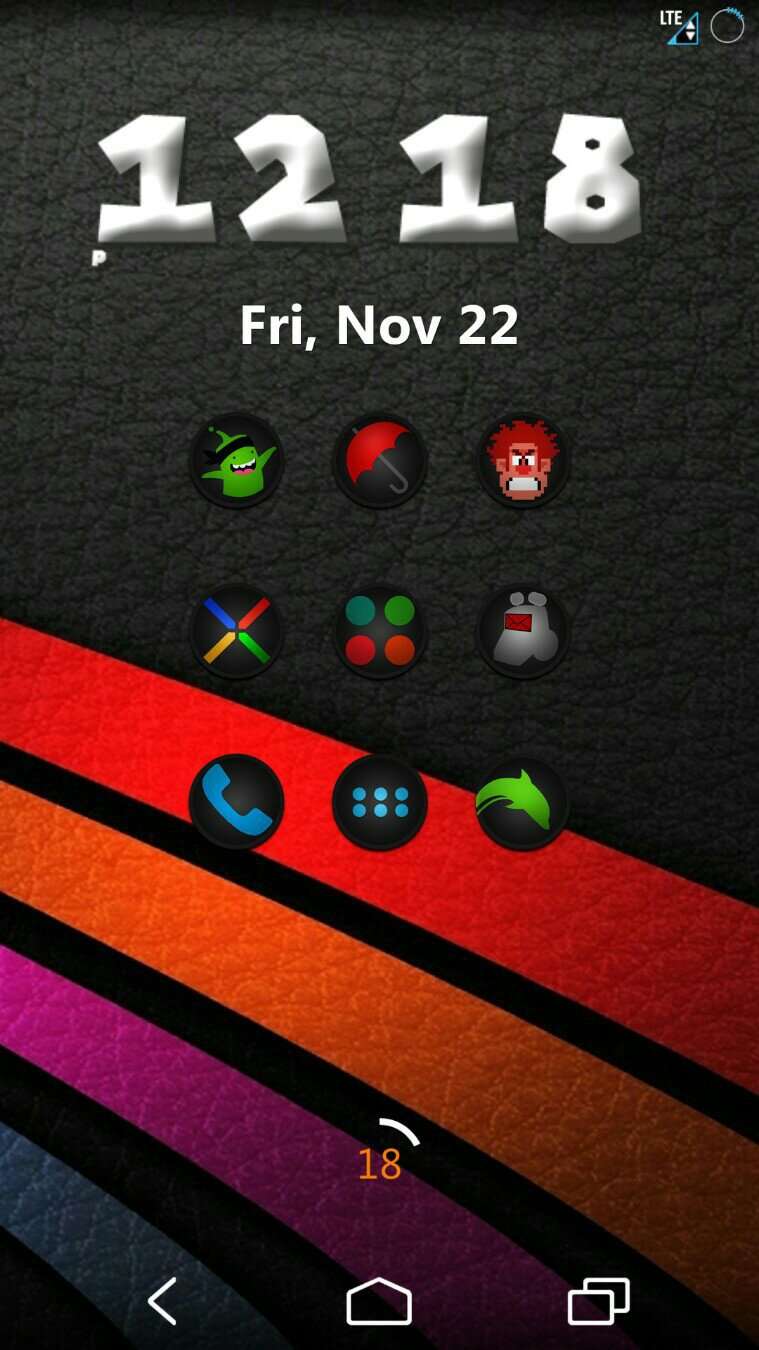This screenshot has width=759, height=1350.
Task: Tap the Fri, Nov 22 date widget
Action: coord(379,325)
